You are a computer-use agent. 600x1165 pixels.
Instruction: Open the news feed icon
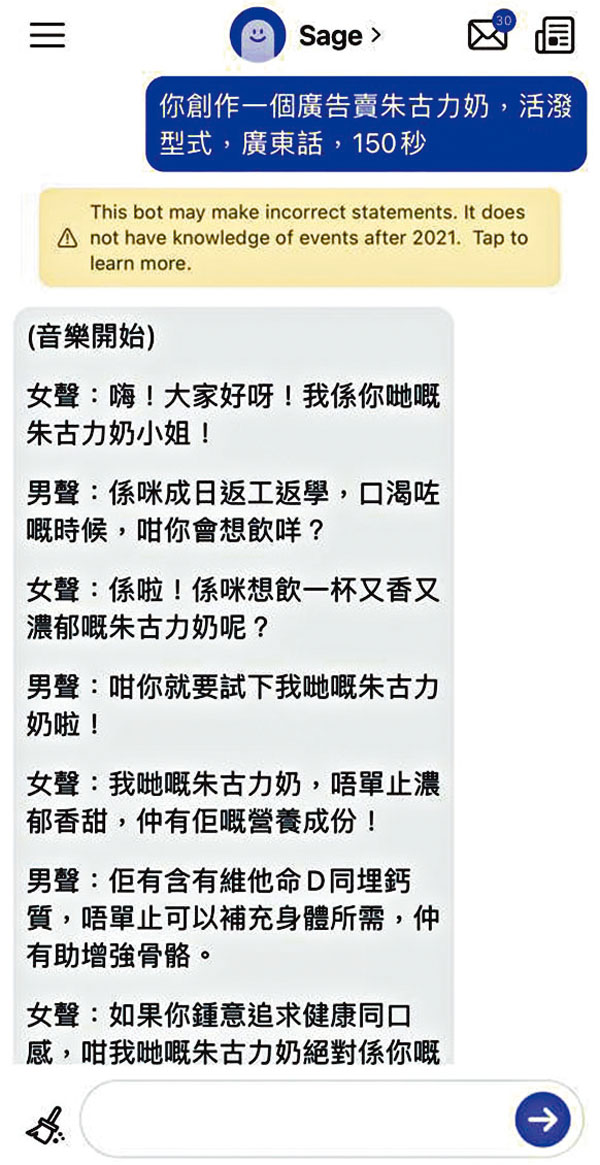(555, 36)
